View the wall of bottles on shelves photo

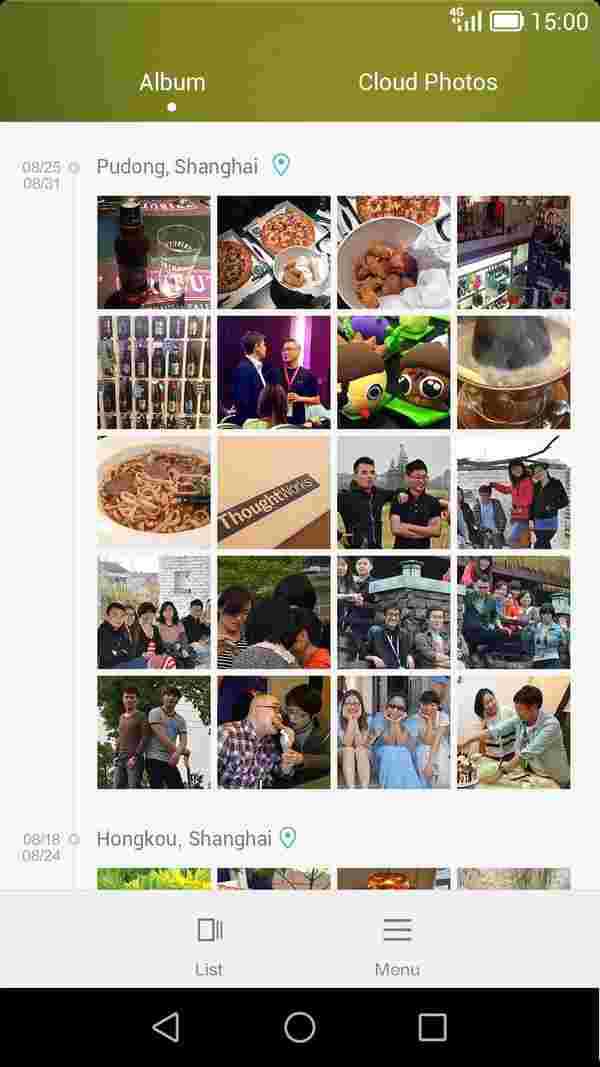tap(154, 372)
